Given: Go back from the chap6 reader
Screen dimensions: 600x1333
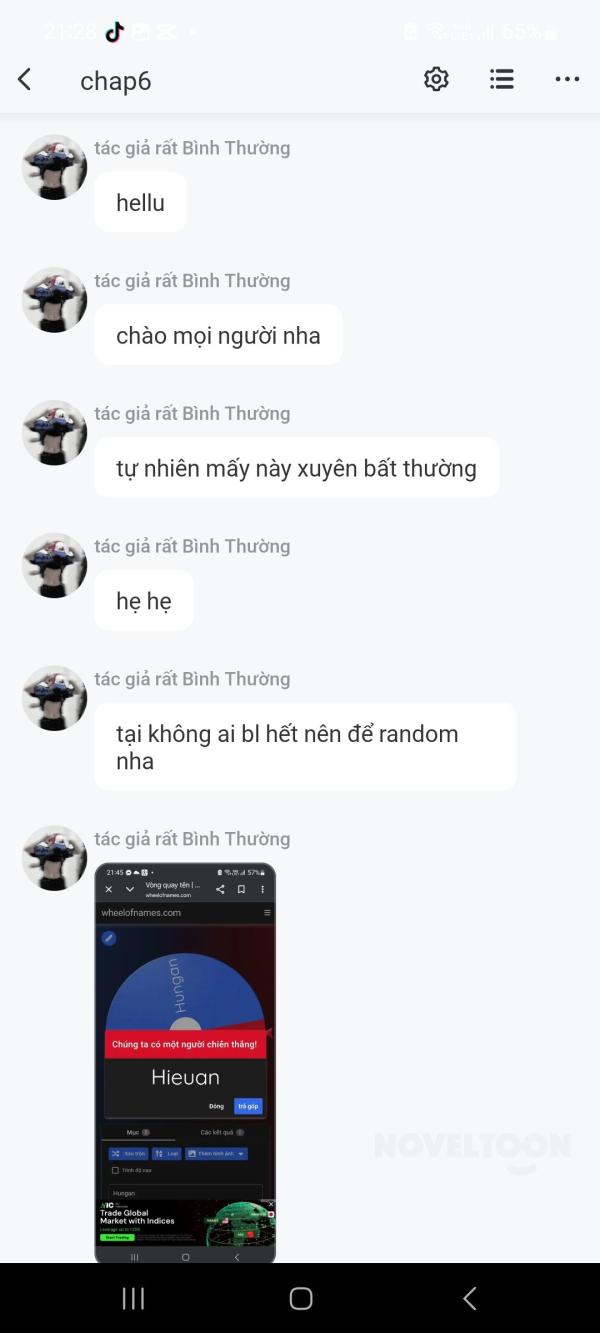Looking at the screenshot, I should [x=25, y=80].
